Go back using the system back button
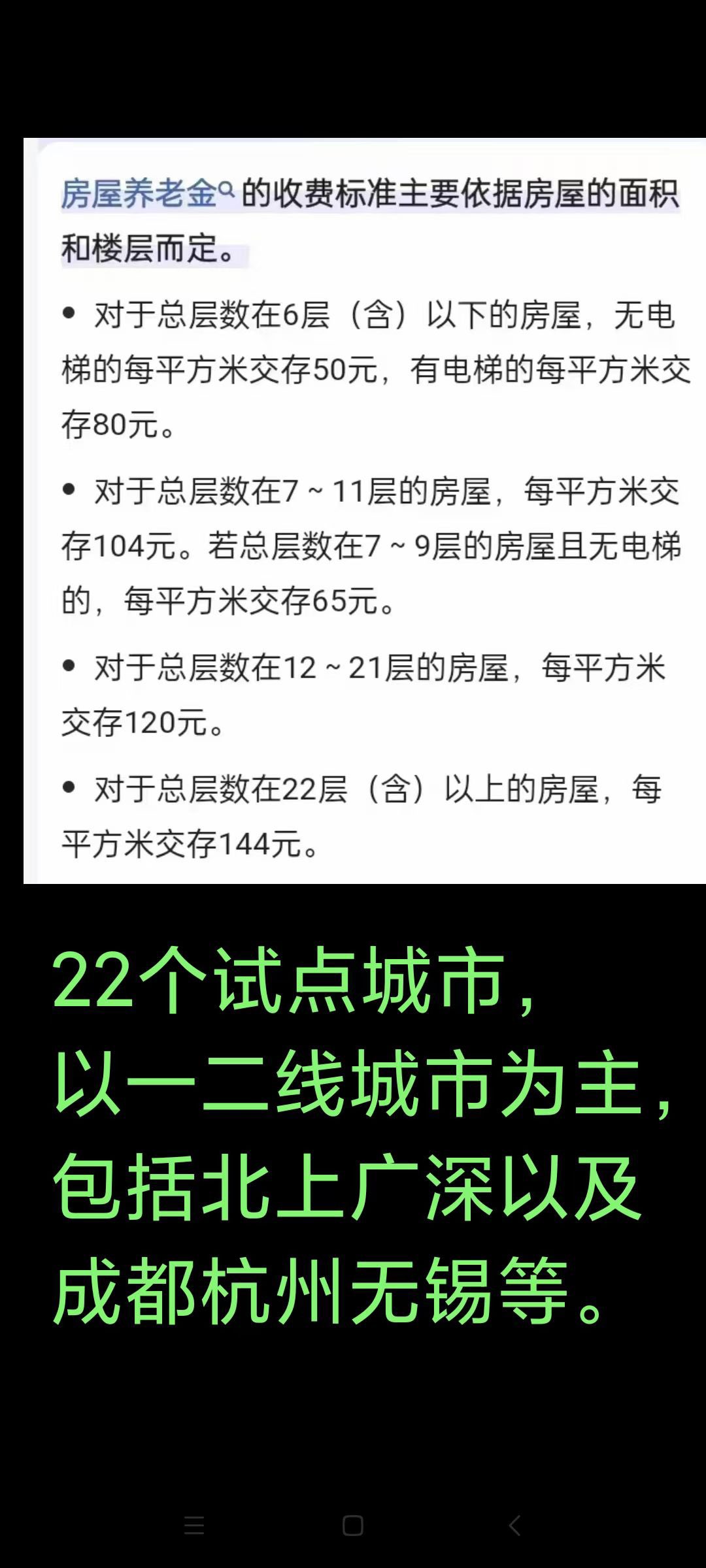Viewport: 706px width, 1568px height. pos(514,1526)
